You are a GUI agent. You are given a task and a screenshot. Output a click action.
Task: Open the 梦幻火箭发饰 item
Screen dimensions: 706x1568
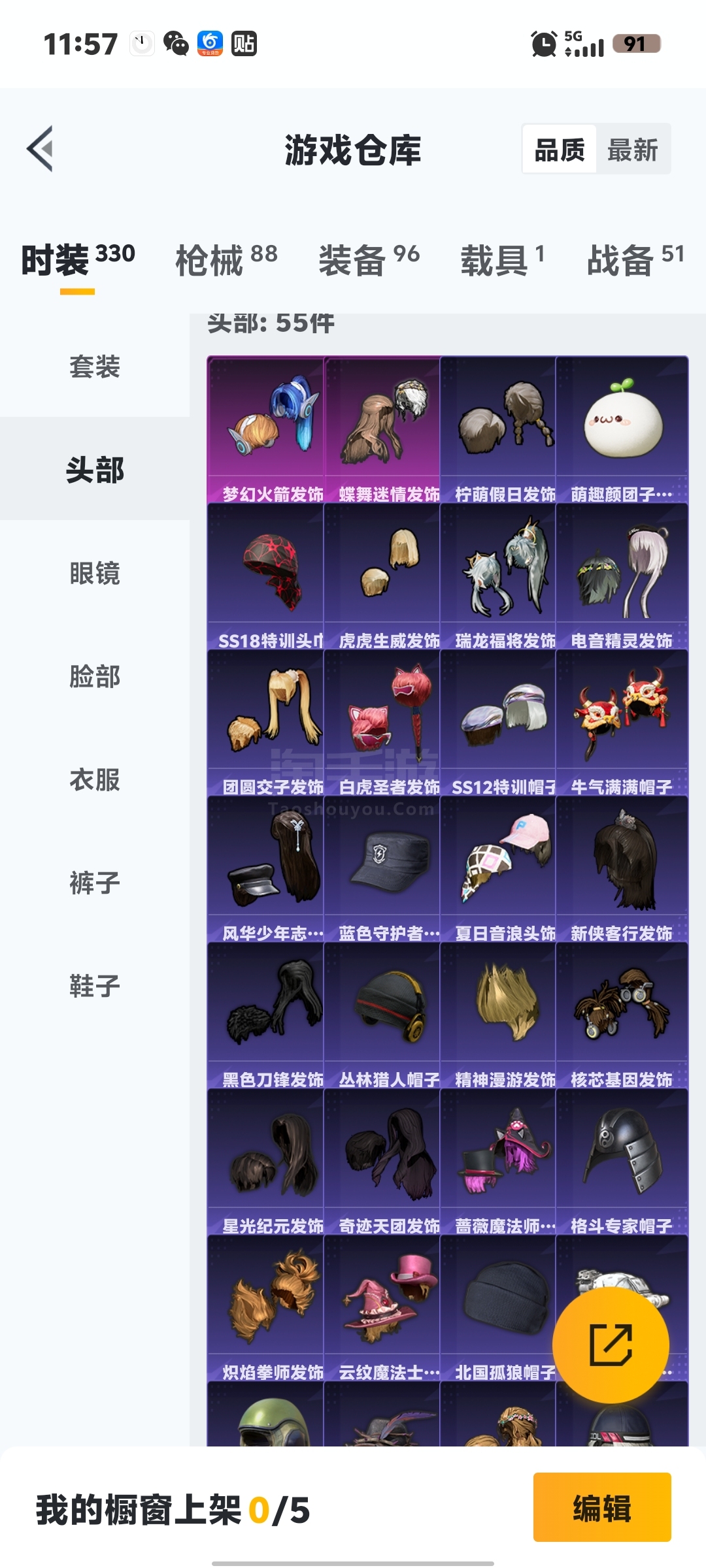266,428
